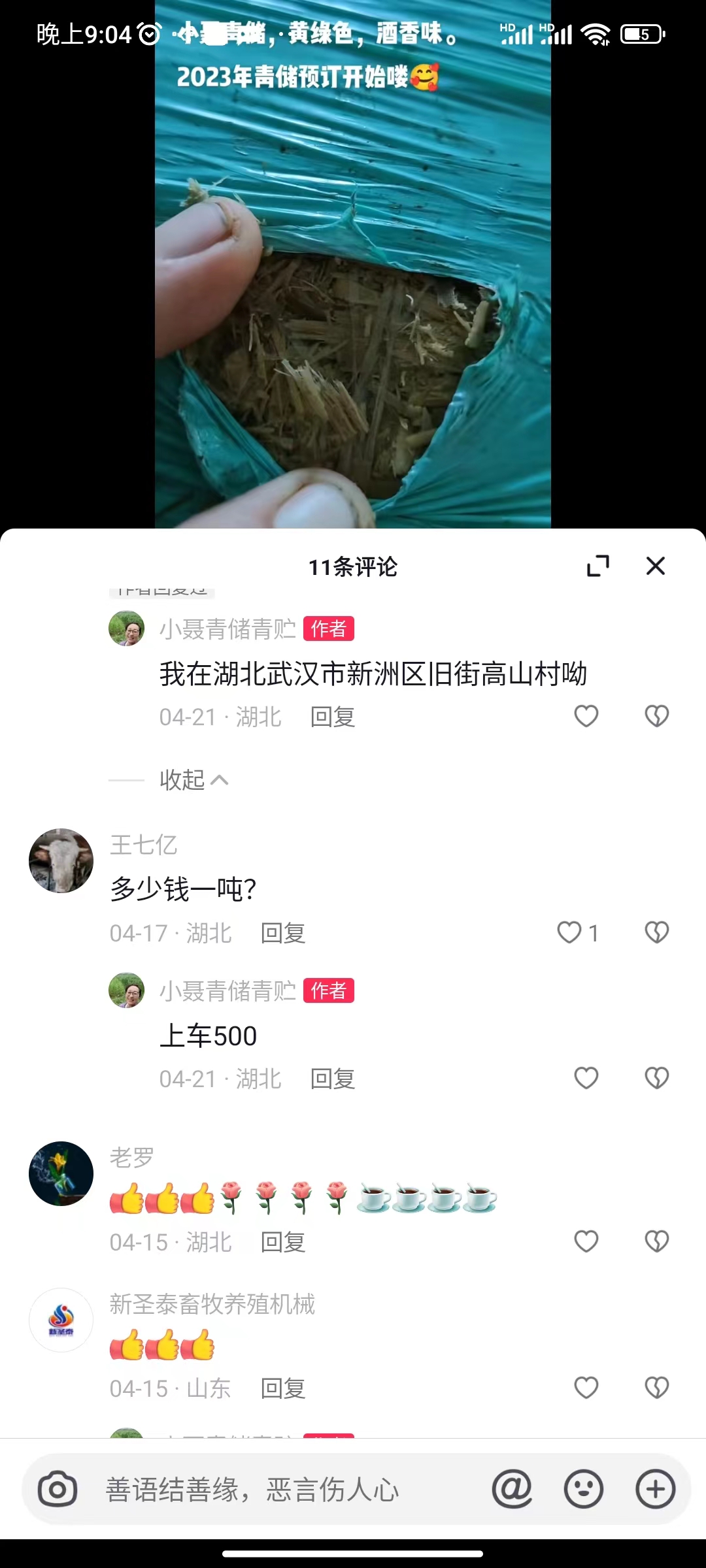The image size is (706, 1568).
Task: Expand comments panel to full screen
Action: 597,566
